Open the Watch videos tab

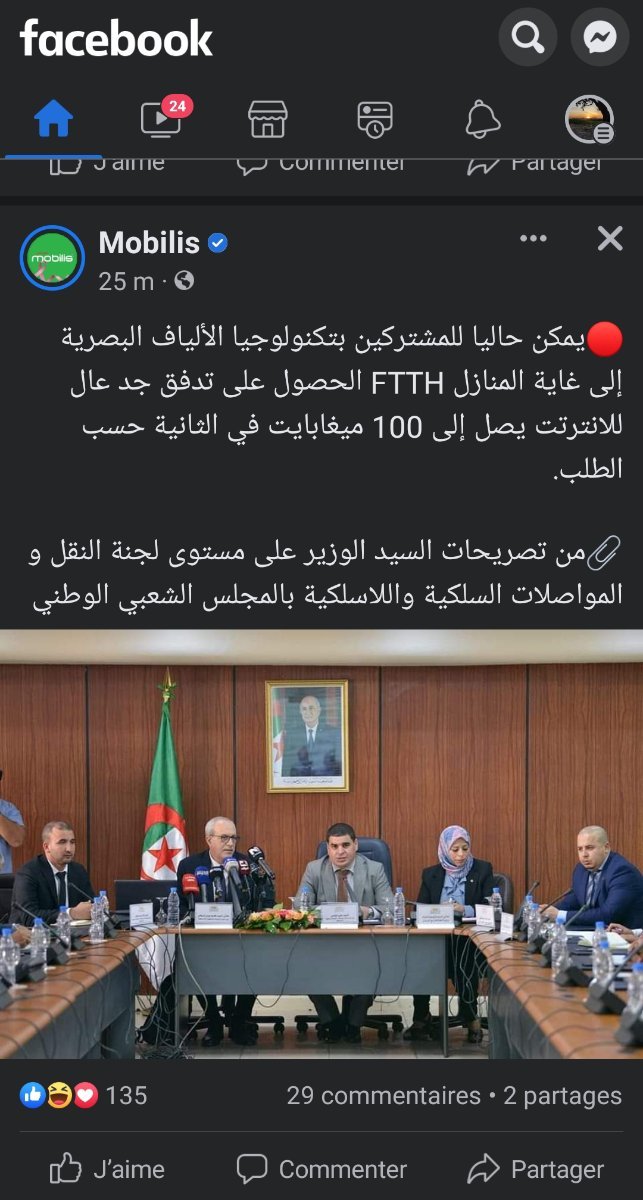point(161,120)
